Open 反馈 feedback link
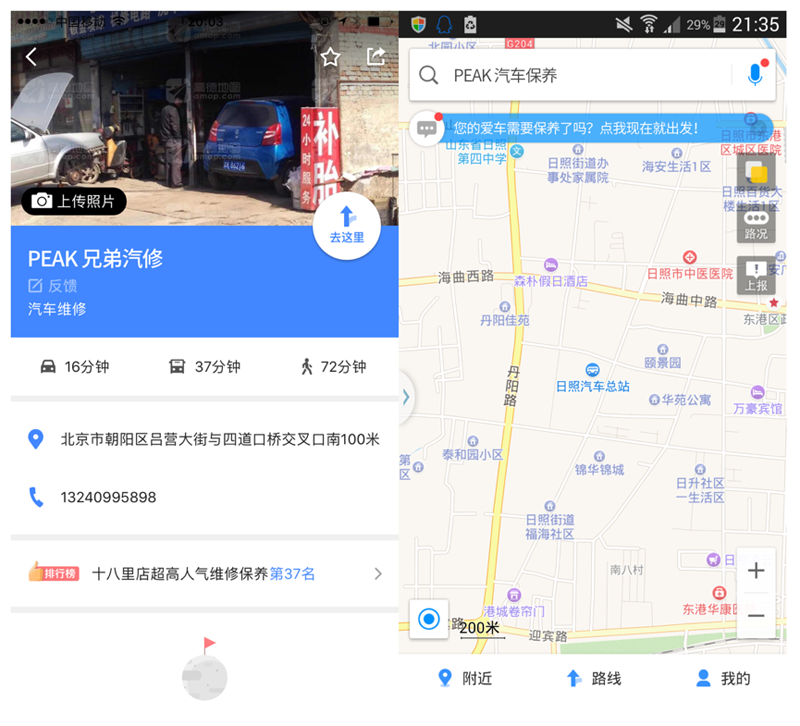The height and width of the screenshot is (726, 800). [x=54, y=286]
